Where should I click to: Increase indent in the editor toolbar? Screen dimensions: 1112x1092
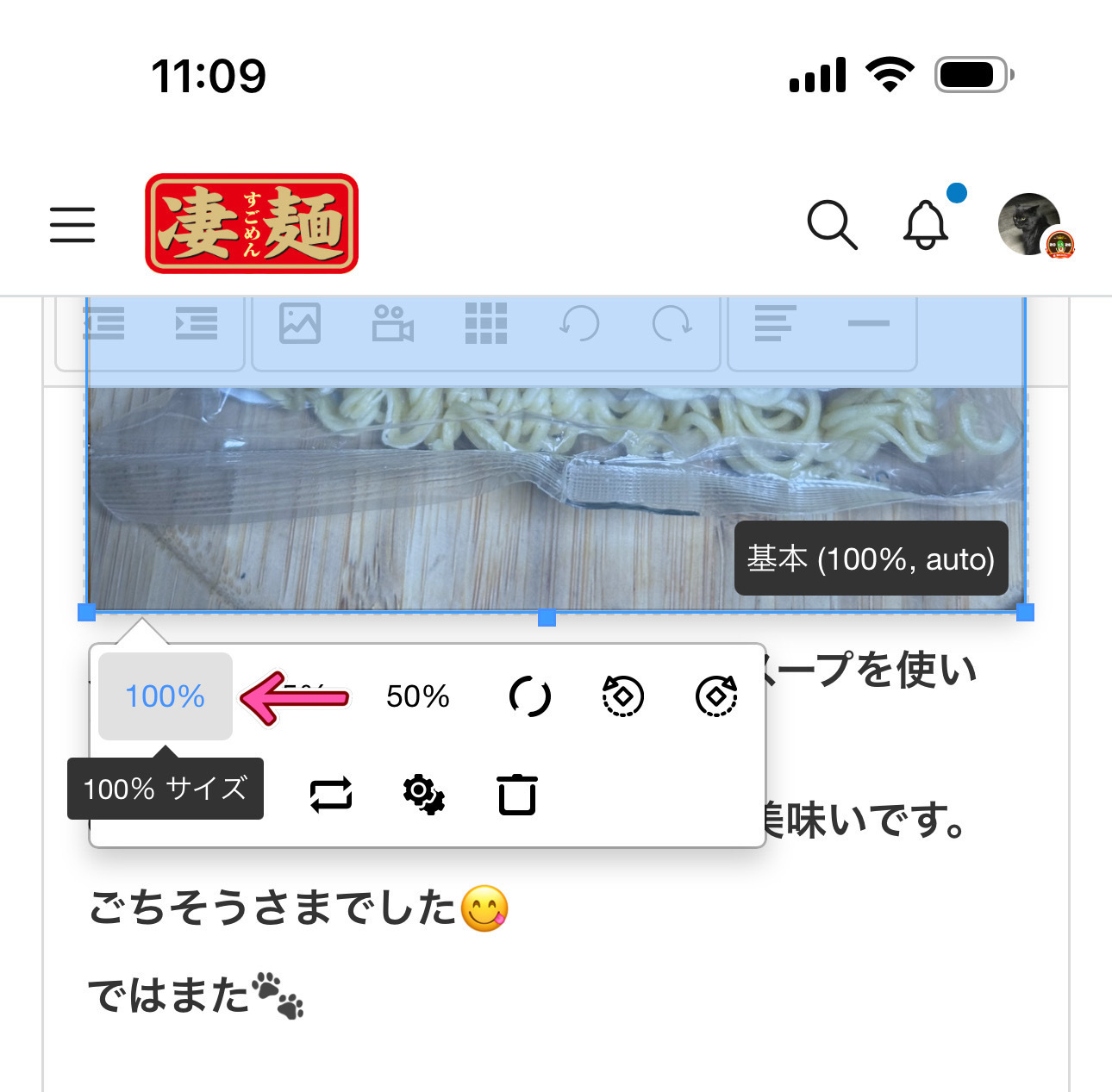pos(197,324)
